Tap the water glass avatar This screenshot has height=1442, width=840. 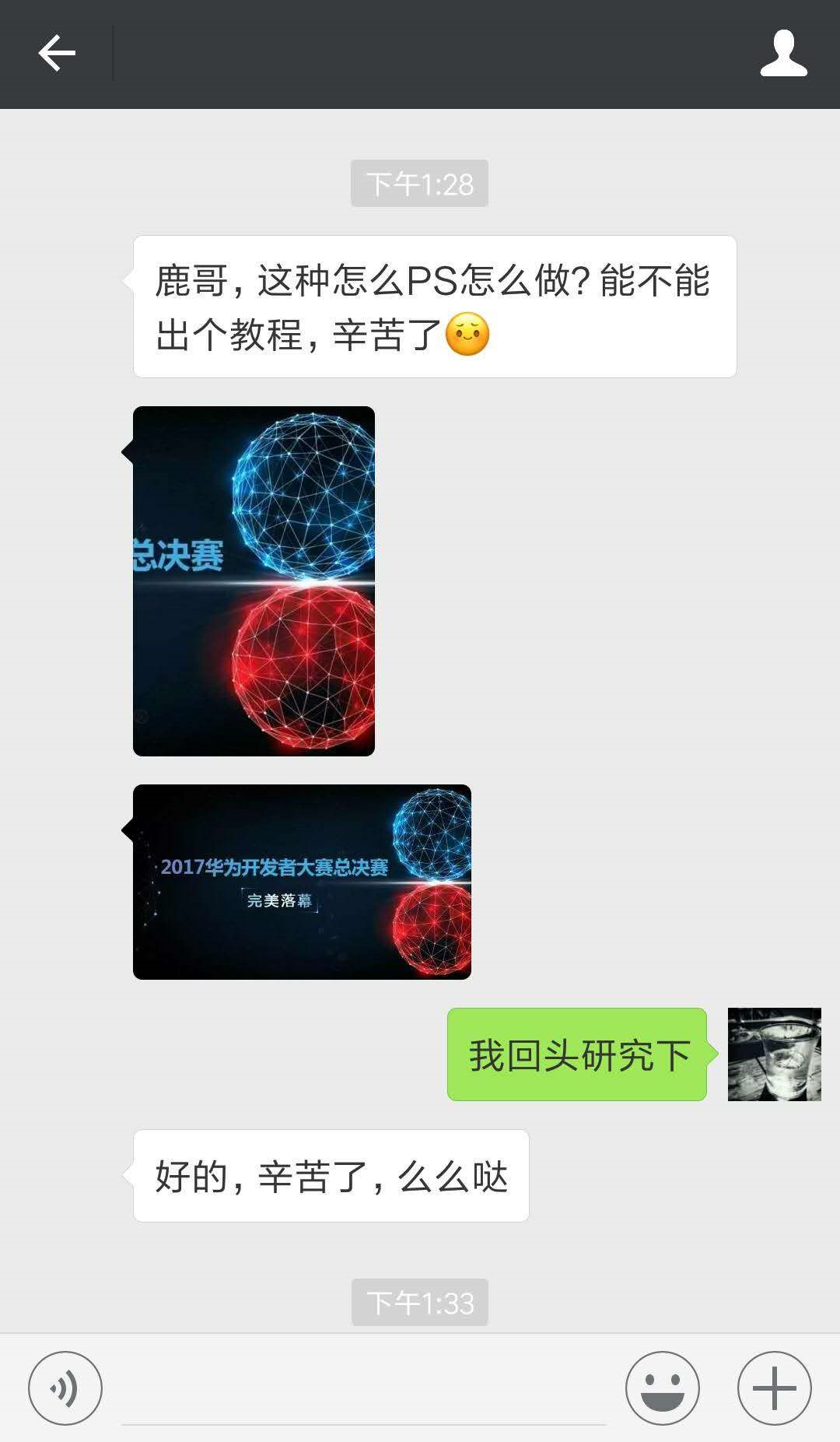pyautogui.click(x=775, y=1054)
